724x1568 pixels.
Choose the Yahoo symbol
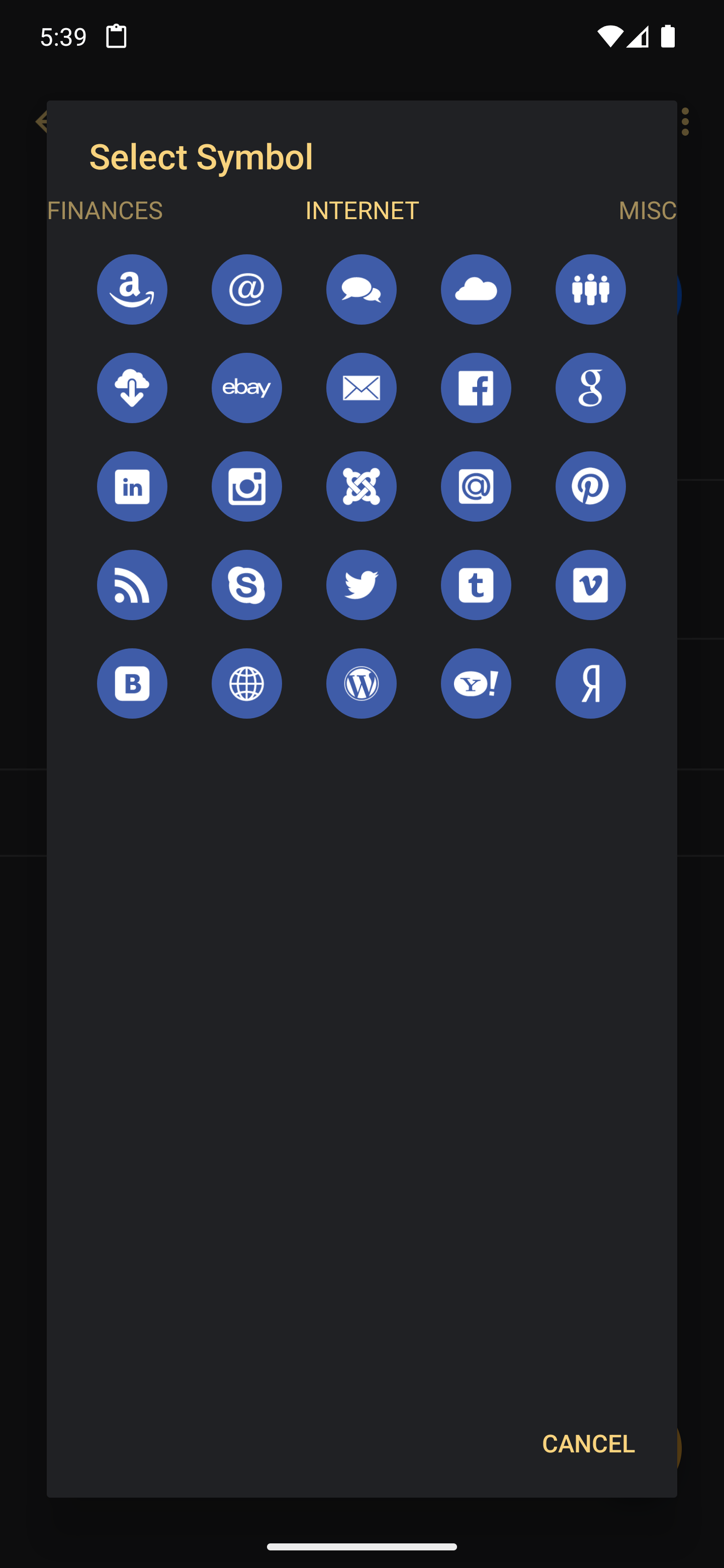point(476,683)
